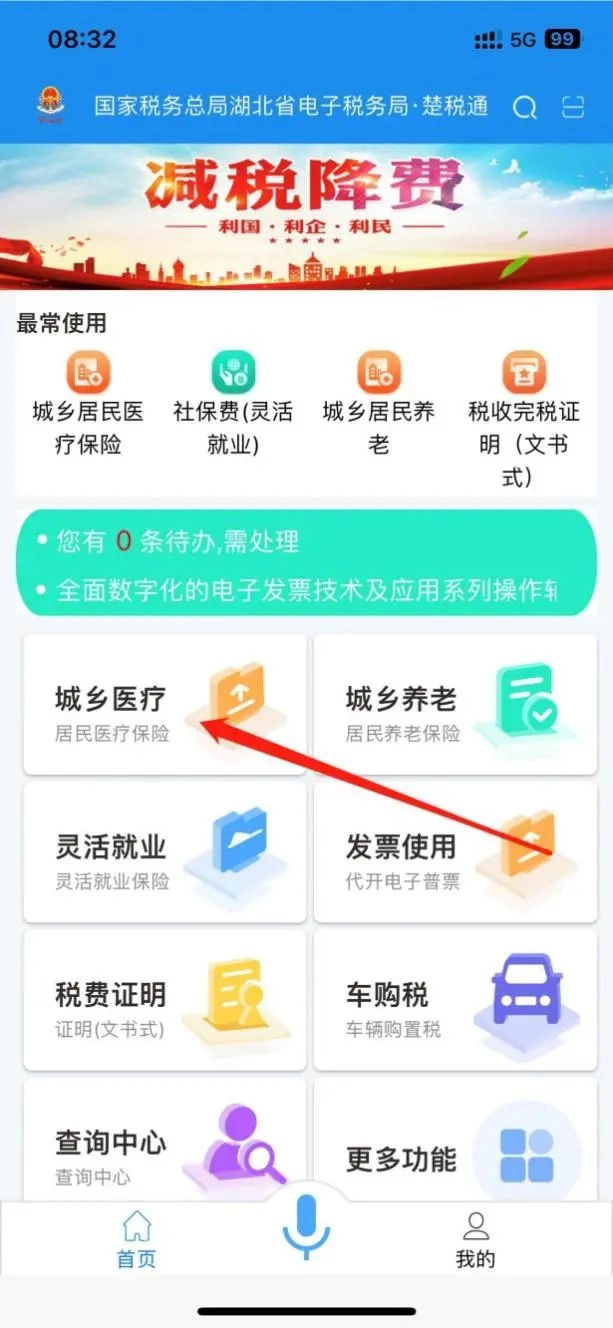
Task: Tap the microphone voice assistant button
Action: click(306, 1228)
